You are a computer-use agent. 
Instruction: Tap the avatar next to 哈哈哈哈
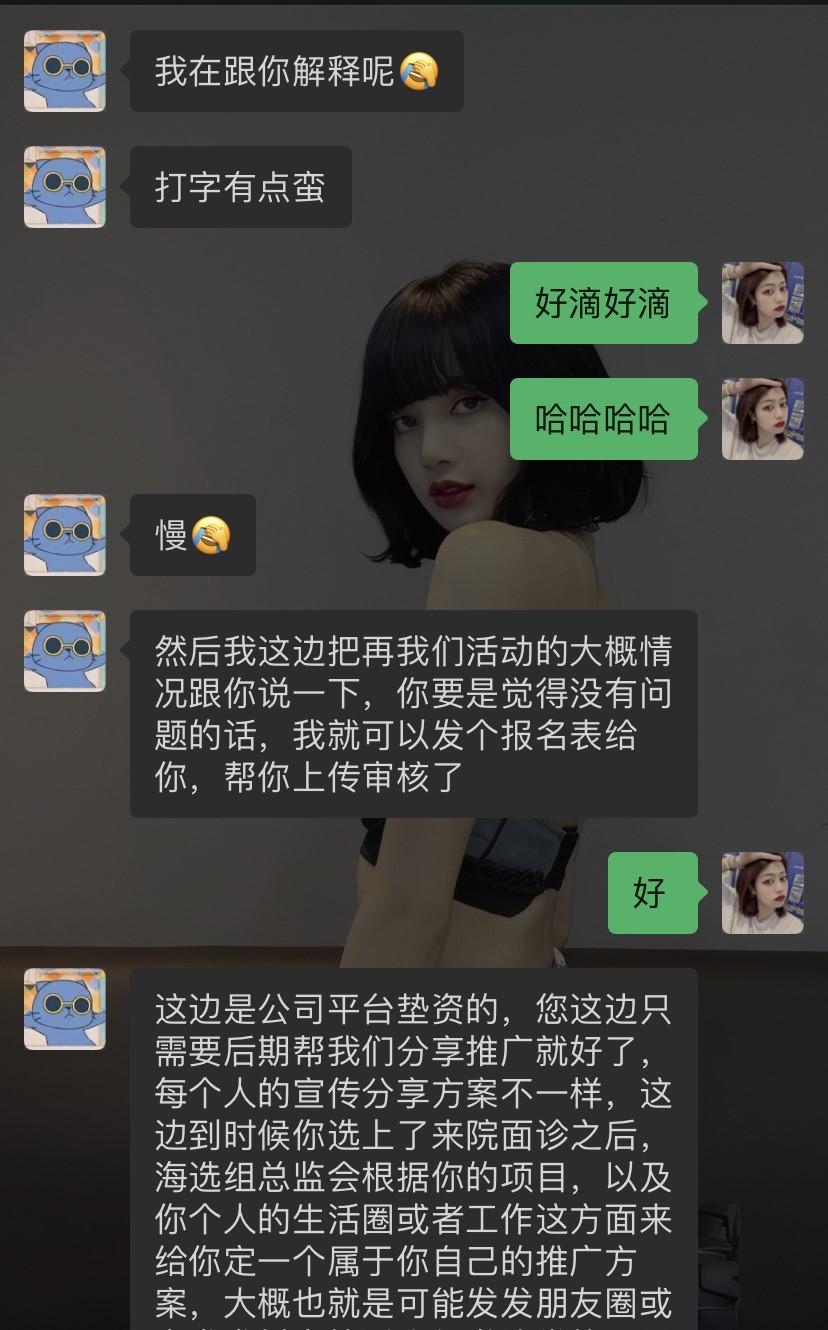[763, 419]
